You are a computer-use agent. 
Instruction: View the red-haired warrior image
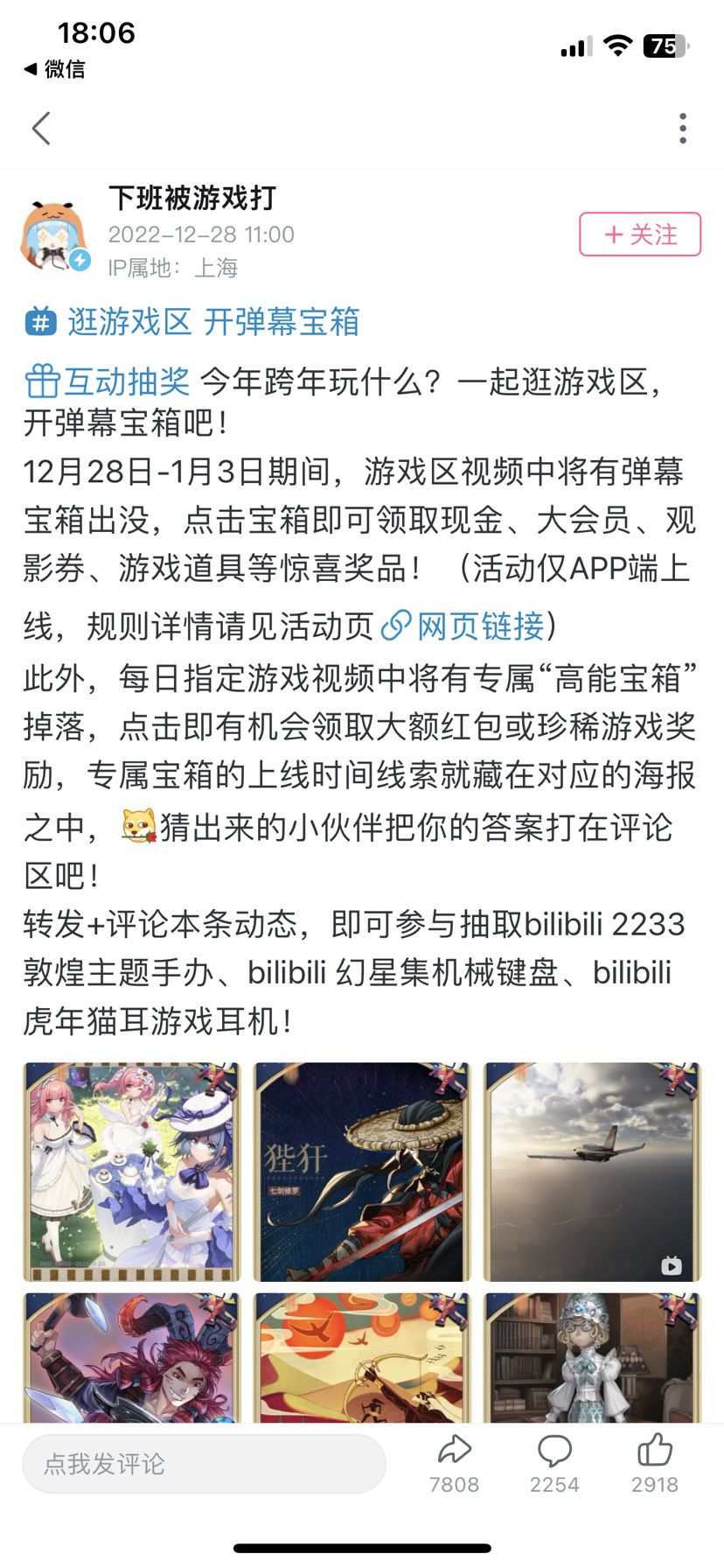click(132, 1357)
